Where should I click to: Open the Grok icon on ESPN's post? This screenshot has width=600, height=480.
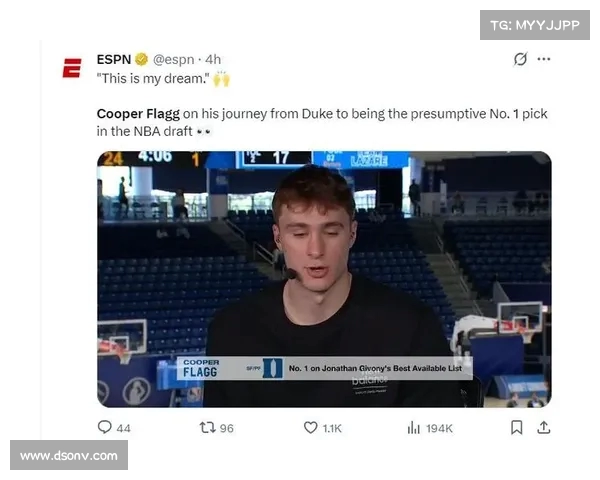520,59
